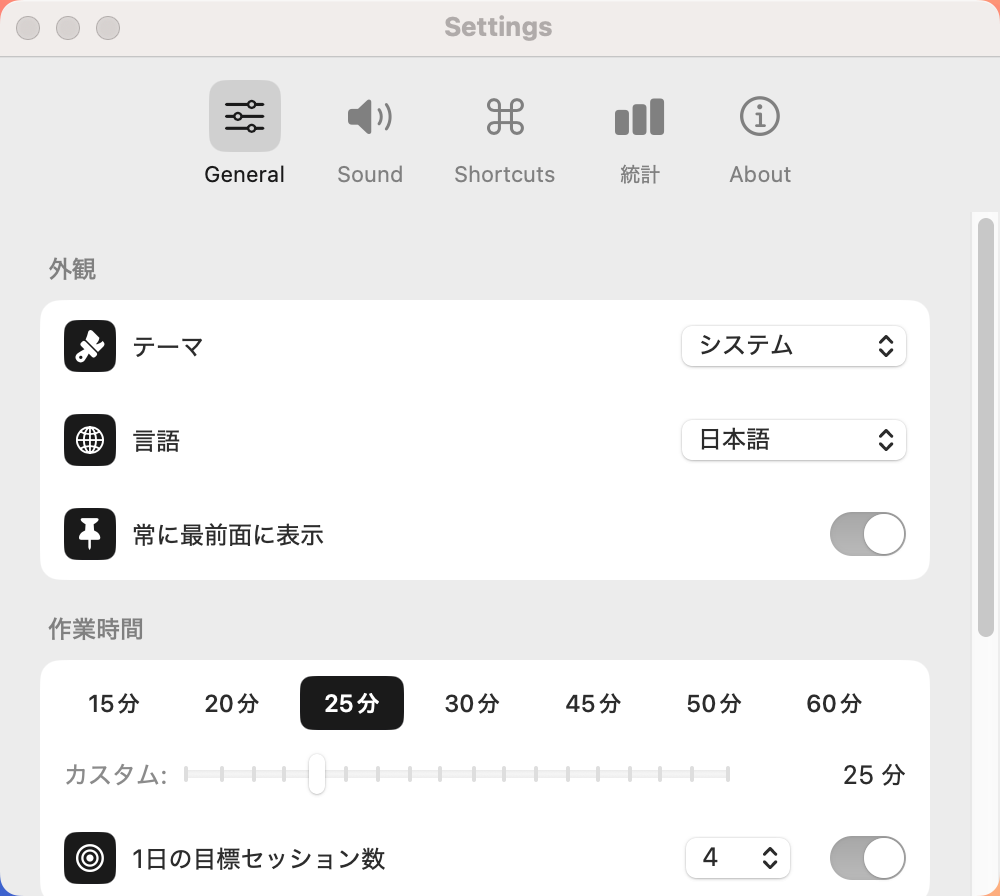Set work duration to 60分
Viewport: 1000px width, 896px height.
[834, 704]
